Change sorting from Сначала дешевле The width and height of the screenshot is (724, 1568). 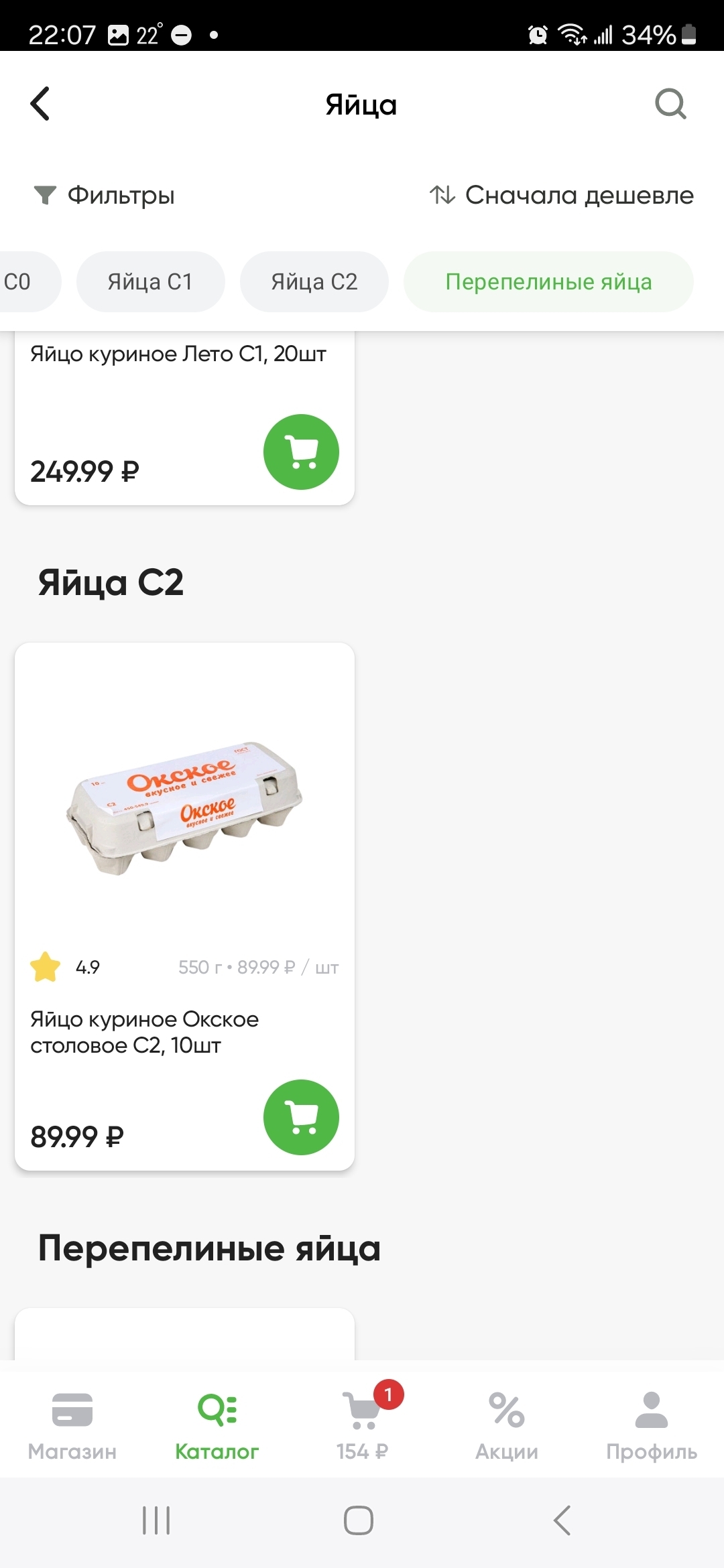[x=562, y=195]
